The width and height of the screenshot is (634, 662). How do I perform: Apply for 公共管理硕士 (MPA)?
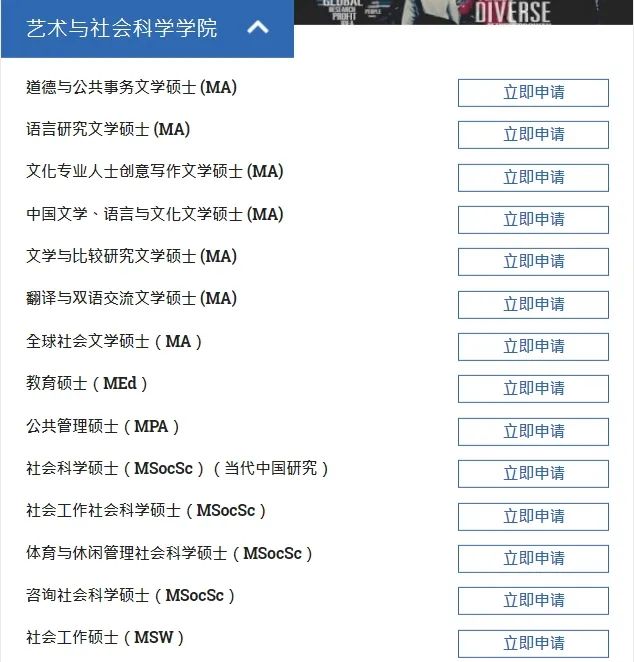pyautogui.click(x=533, y=431)
